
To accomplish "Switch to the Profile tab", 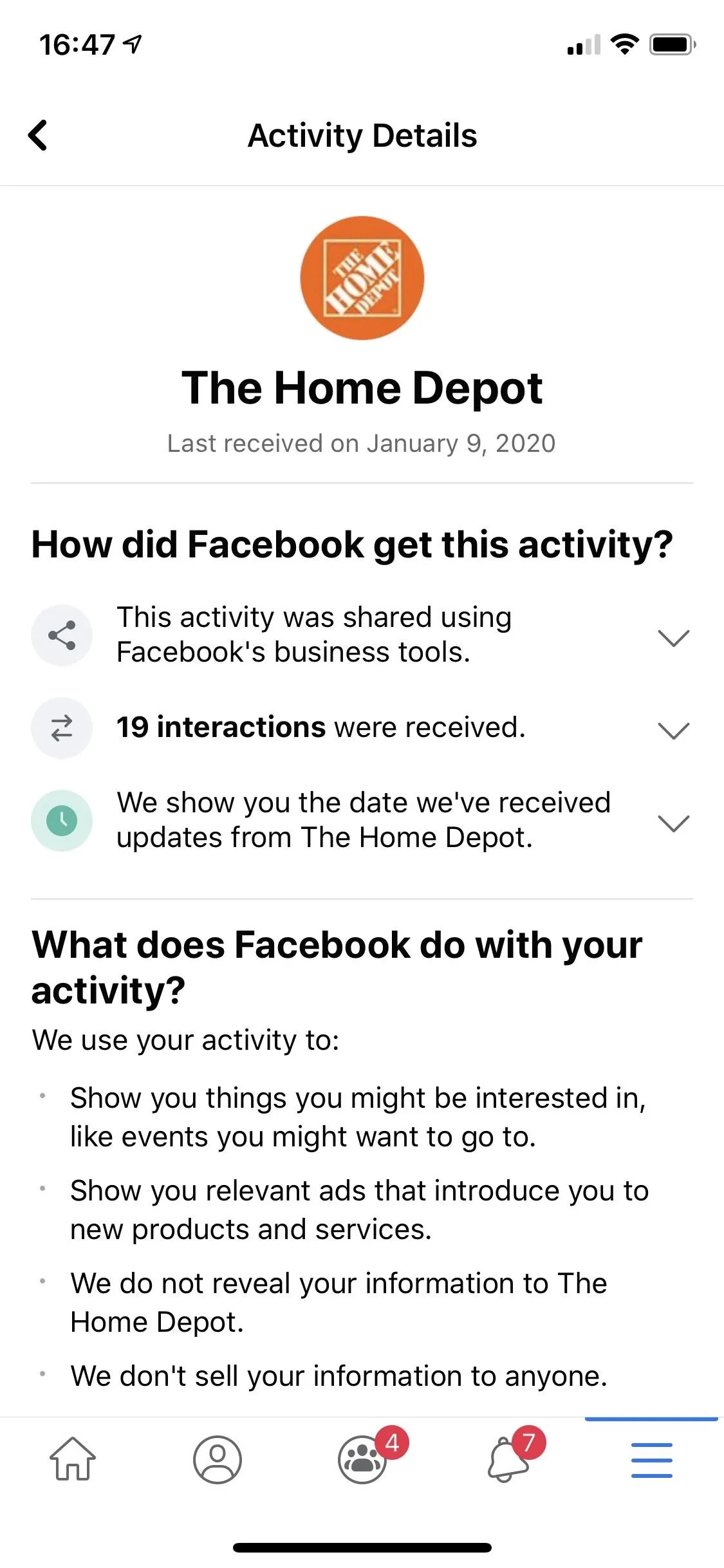I will point(218,1459).
